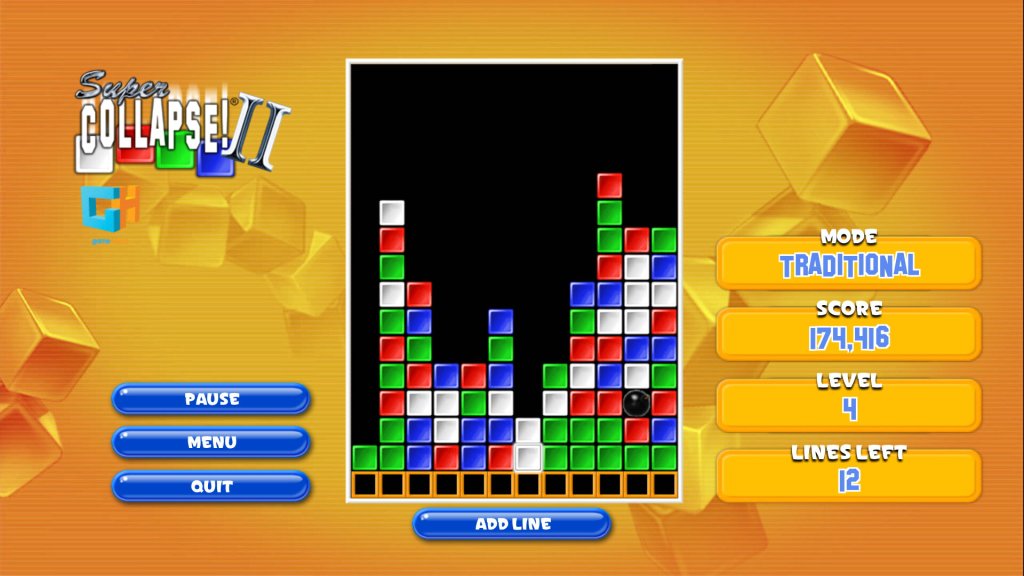Pause the game
Image resolution: width=1024 pixels, height=576 pixels.
coord(211,399)
